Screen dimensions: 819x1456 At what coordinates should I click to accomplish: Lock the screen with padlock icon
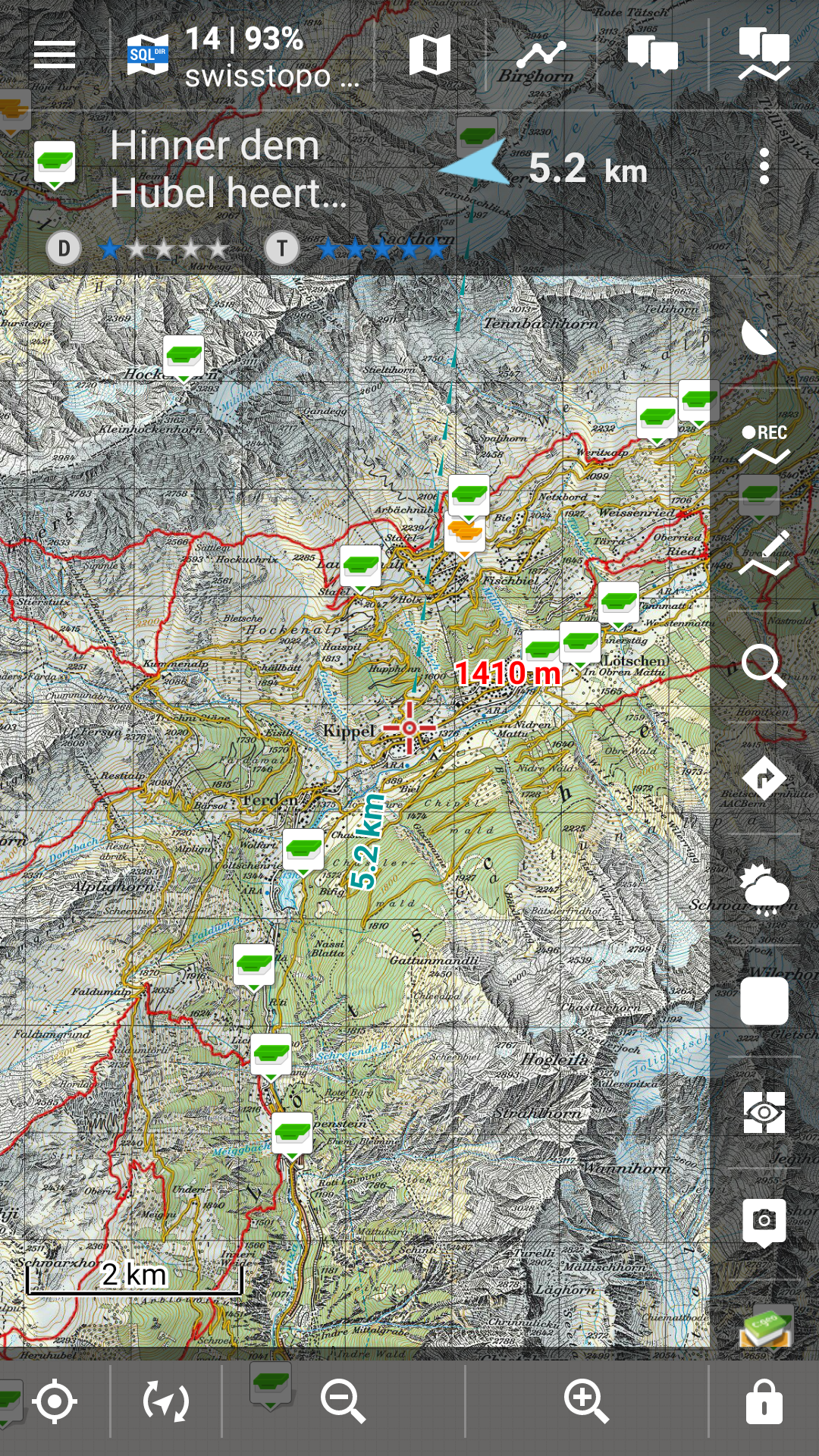click(764, 1401)
